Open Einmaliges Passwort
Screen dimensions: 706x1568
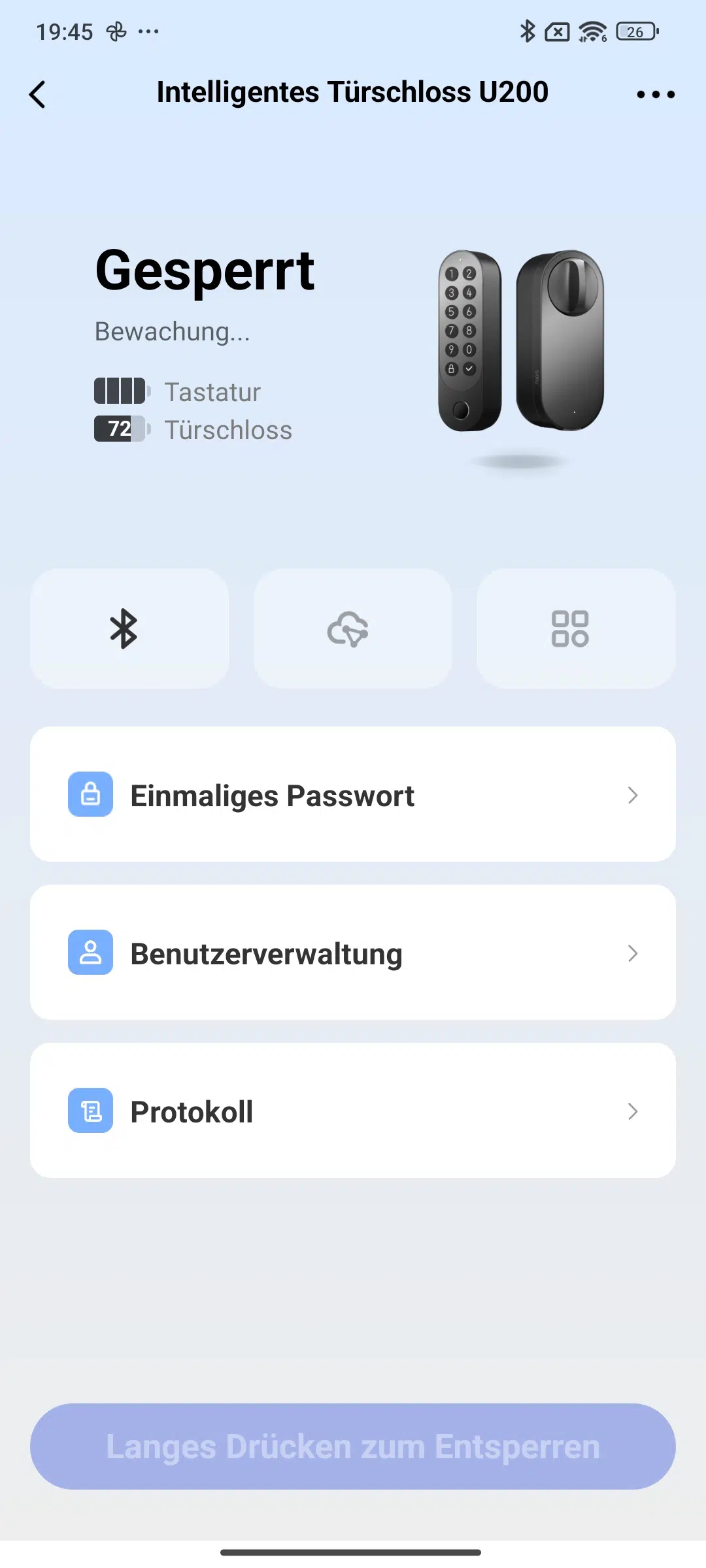[353, 794]
